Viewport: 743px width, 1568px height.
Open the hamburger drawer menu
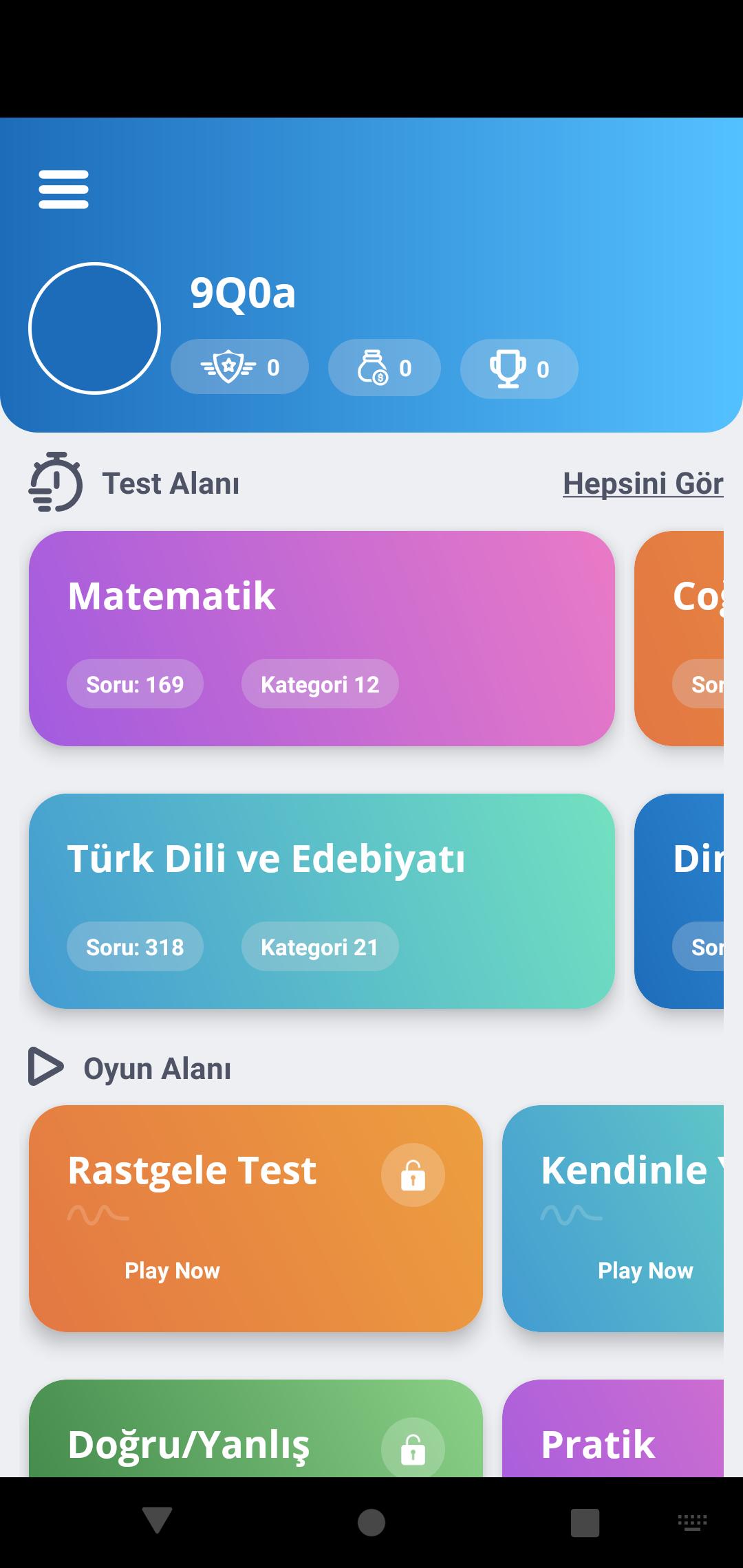tap(63, 189)
